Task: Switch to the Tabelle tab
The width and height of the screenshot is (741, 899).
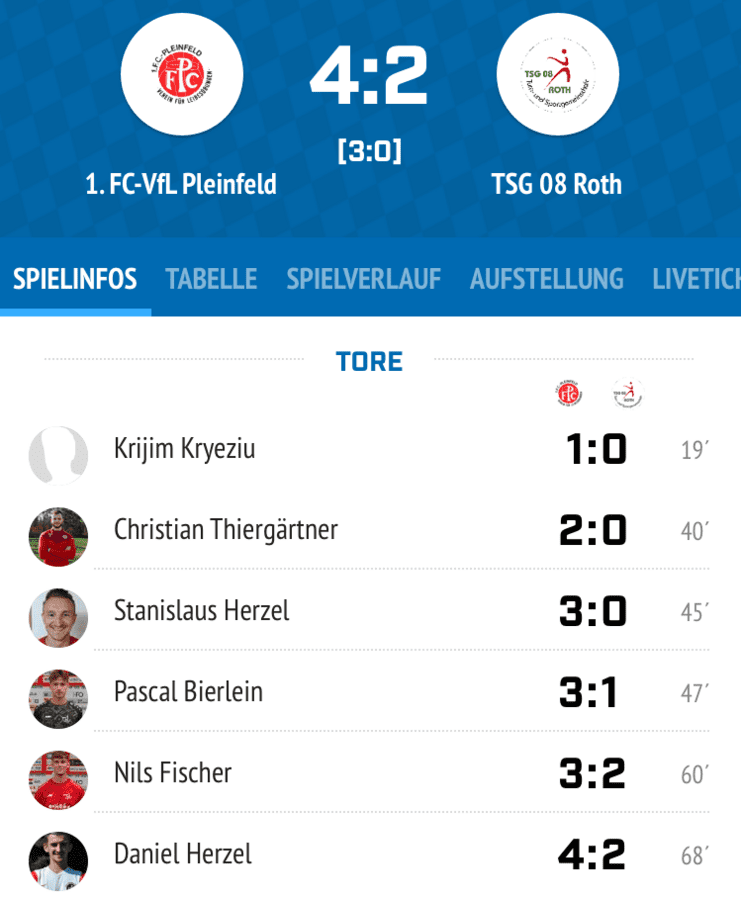Action: coord(211,279)
